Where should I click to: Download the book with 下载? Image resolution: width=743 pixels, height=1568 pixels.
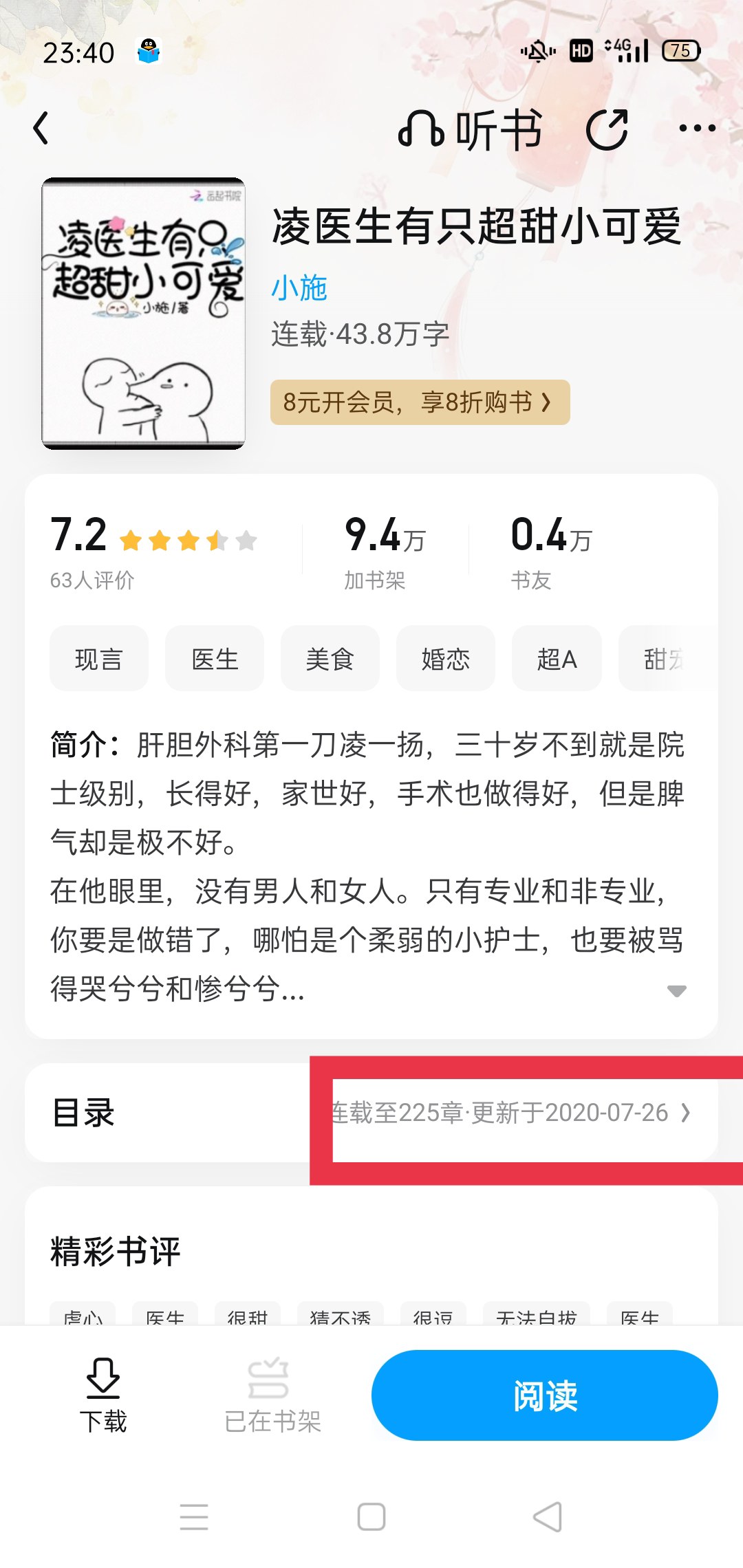(x=103, y=1395)
